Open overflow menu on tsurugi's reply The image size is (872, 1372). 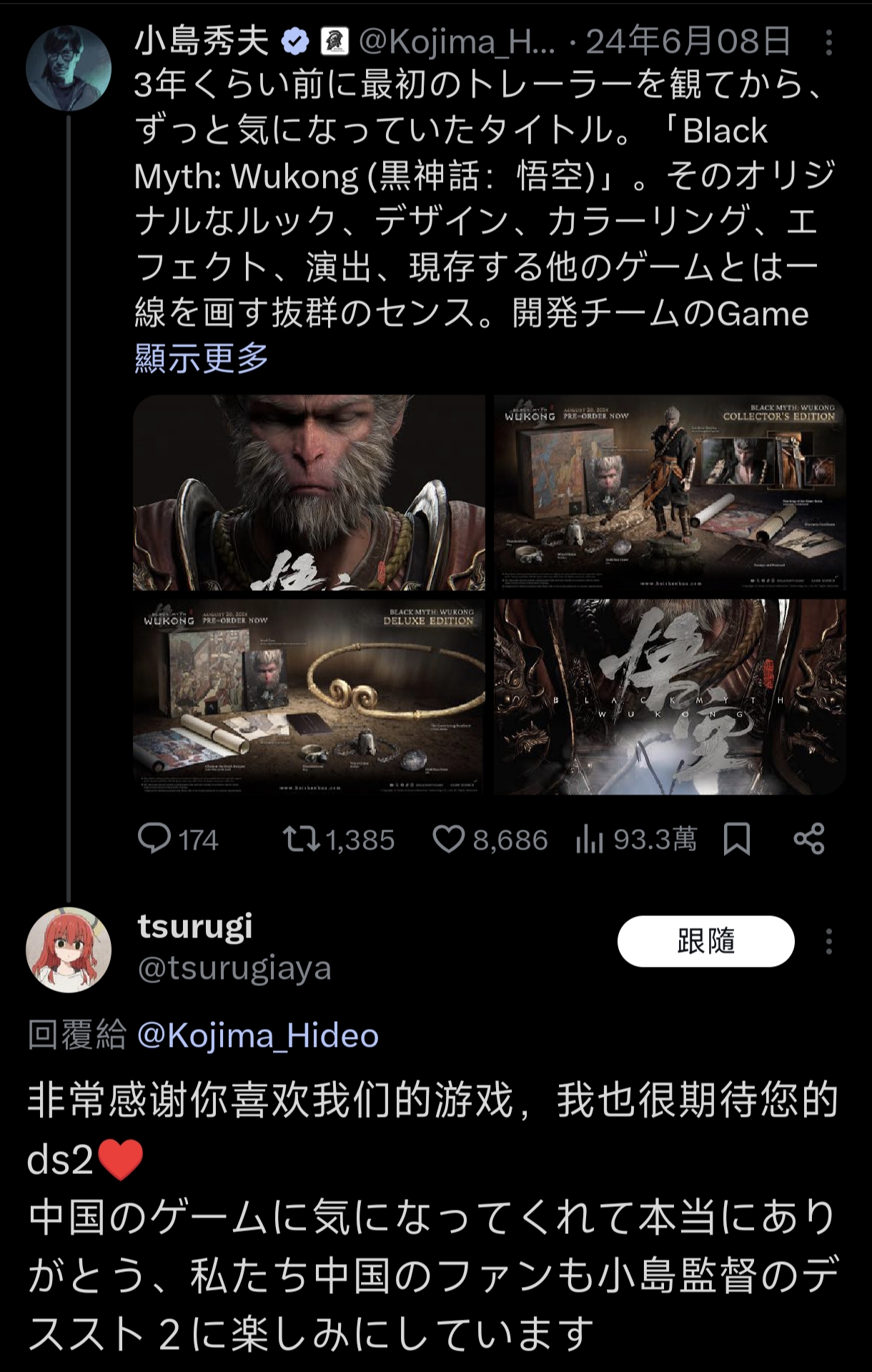pyautogui.click(x=828, y=942)
